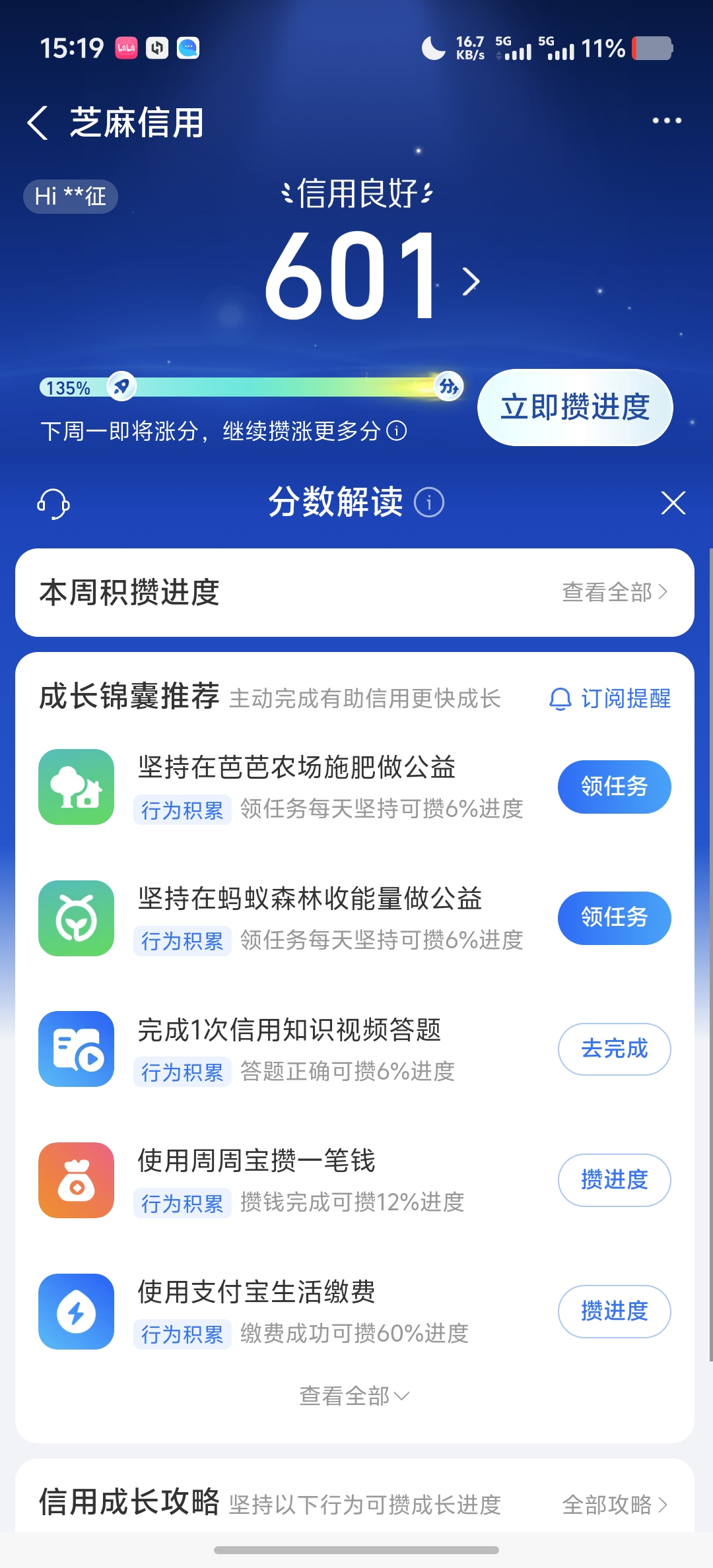Screen dimensions: 713x1568
Task: Subscribe to reminders with 订阅提醒
Action: click(x=609, y=698)
